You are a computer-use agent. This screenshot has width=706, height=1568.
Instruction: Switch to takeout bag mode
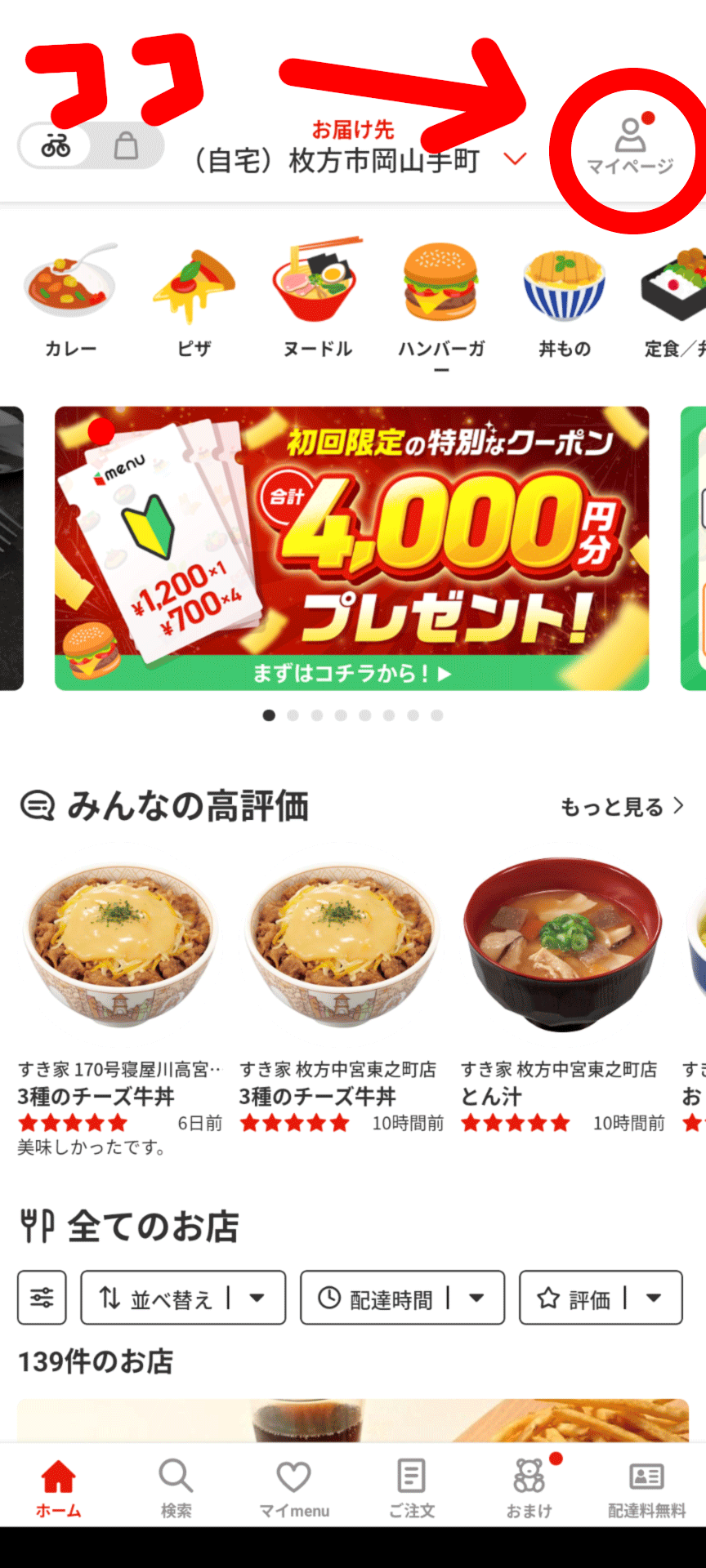click(x=126, y=147)
